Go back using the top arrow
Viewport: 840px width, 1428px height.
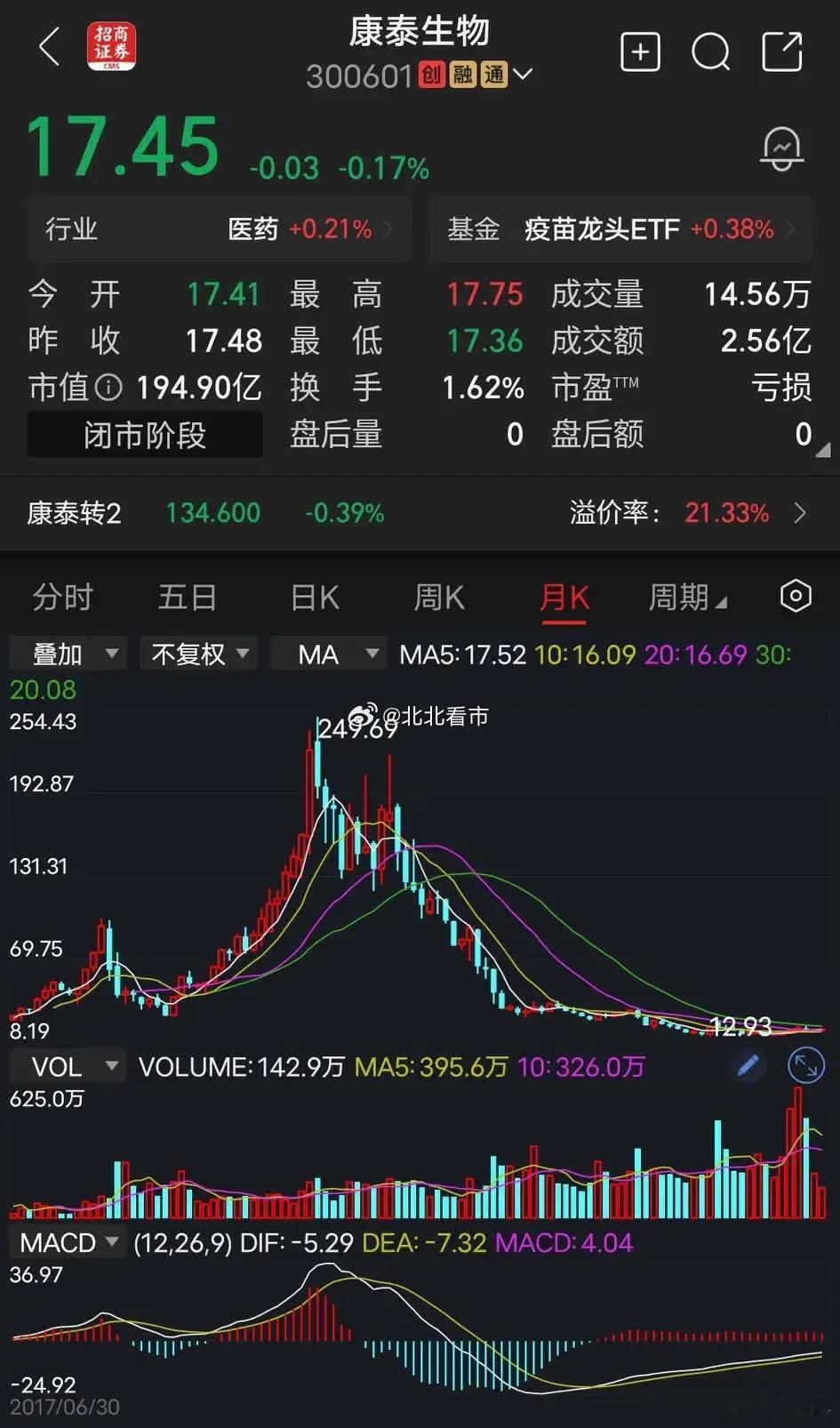(50, 46)
